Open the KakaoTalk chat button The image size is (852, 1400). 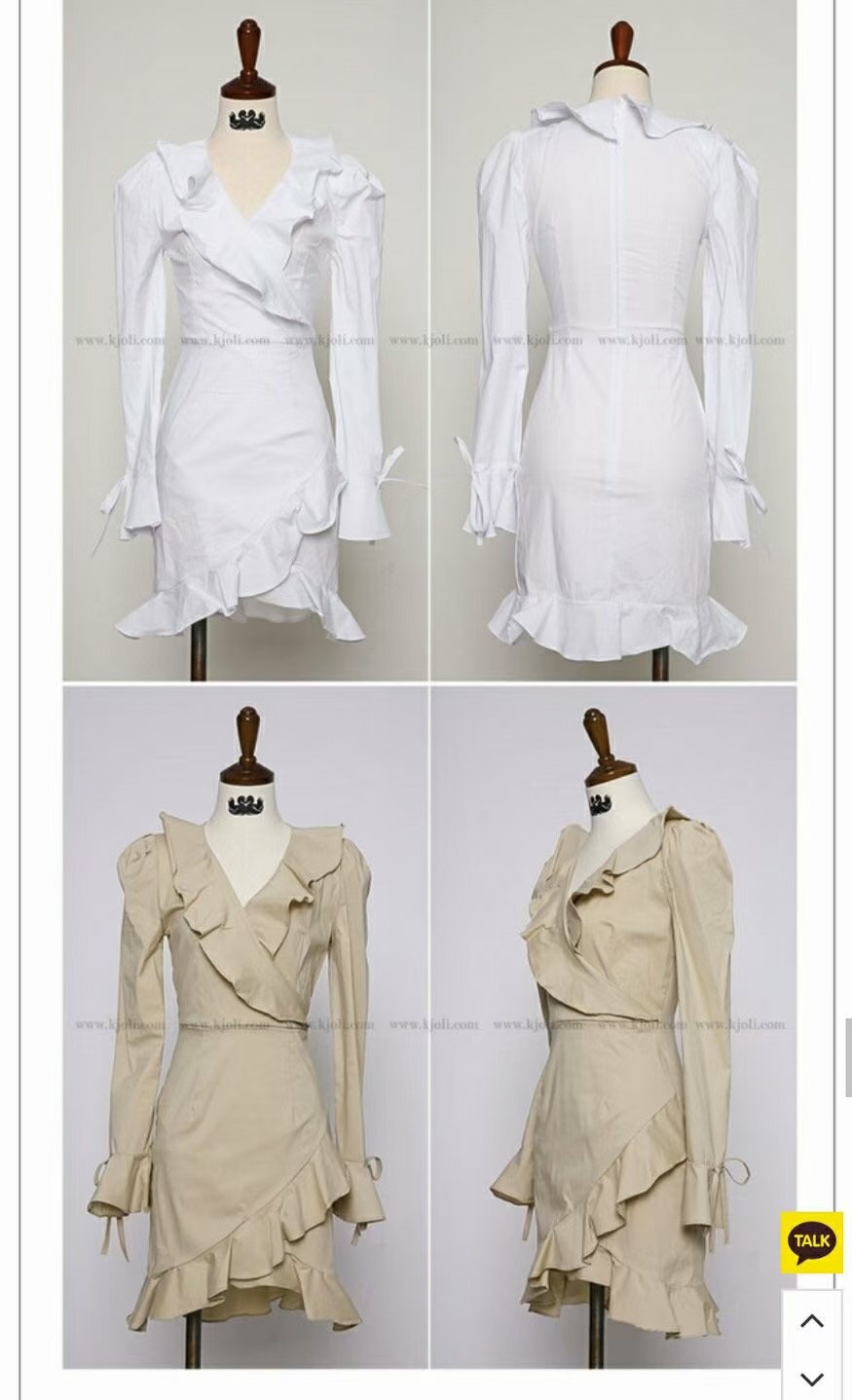tap(811, 1241)
